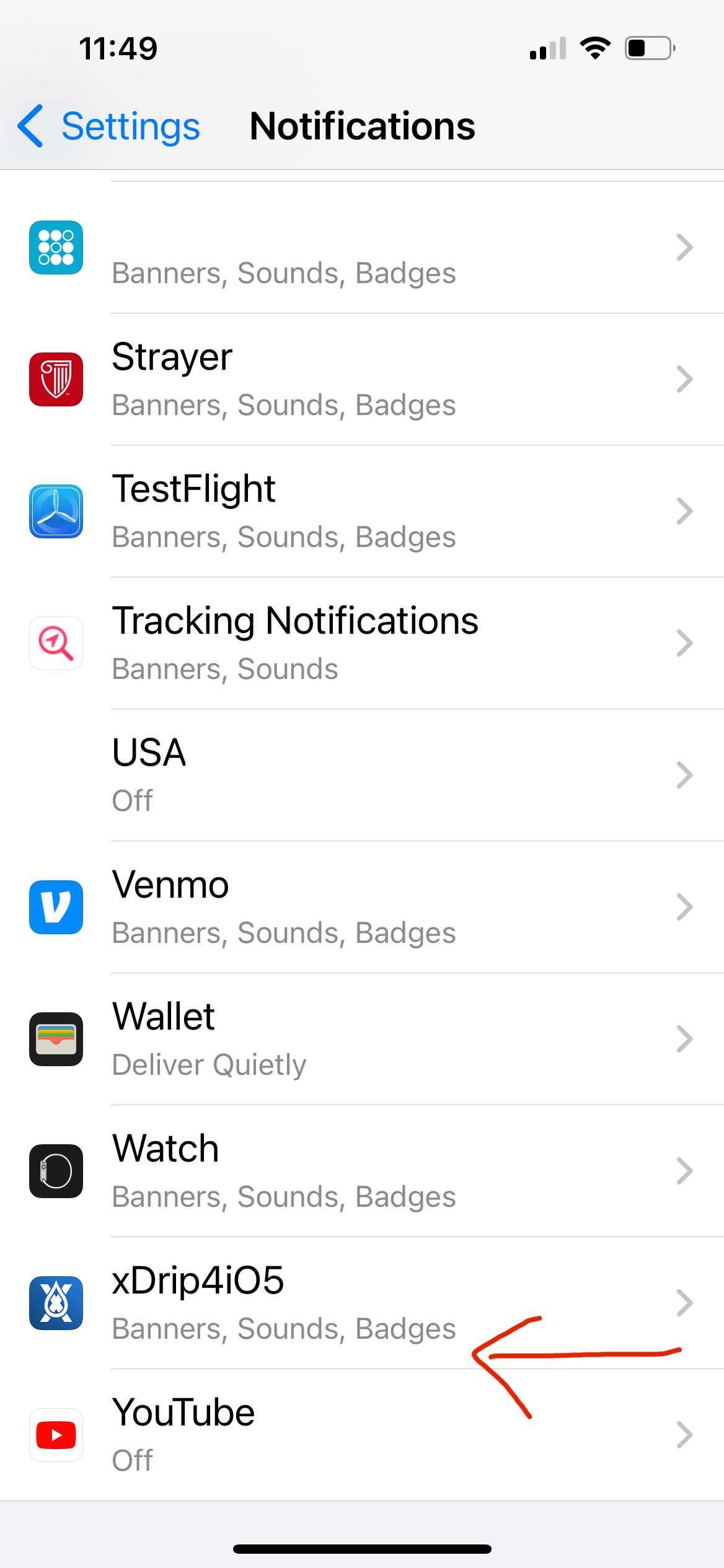
Task: Open Wallet notification settings
Action: pos(362,1039)
